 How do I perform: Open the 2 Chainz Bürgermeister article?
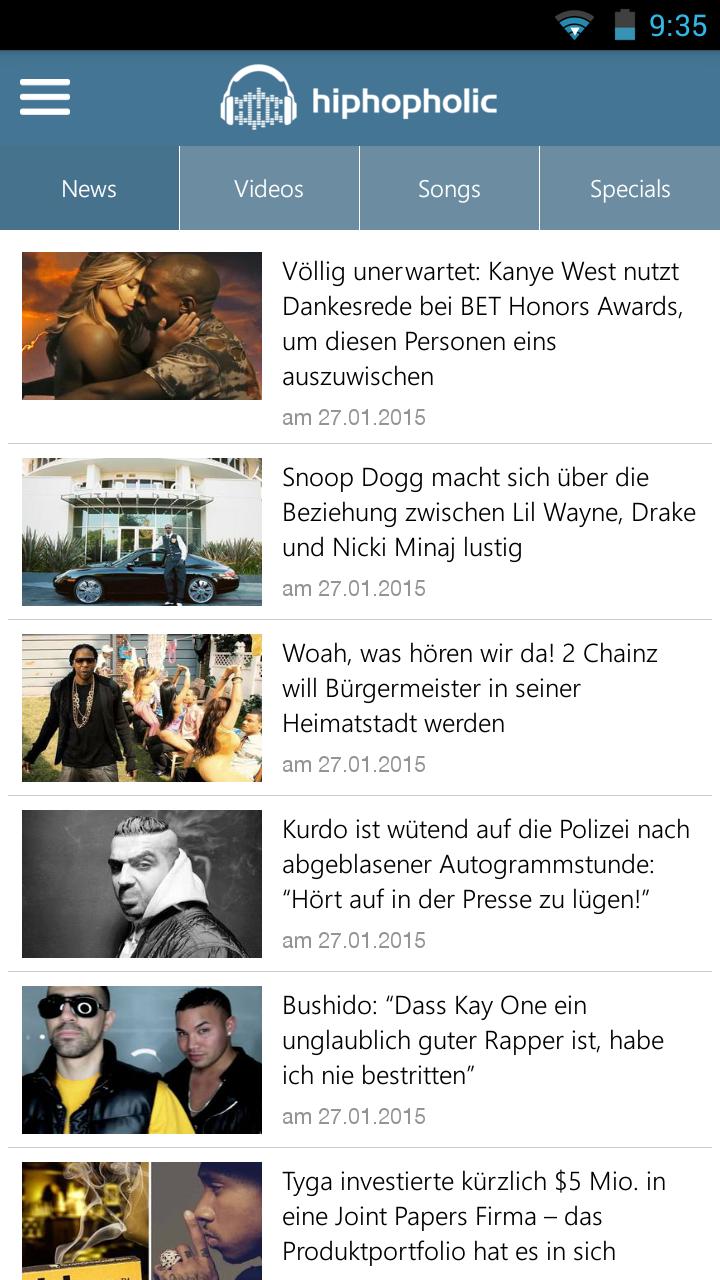[470, 689]
